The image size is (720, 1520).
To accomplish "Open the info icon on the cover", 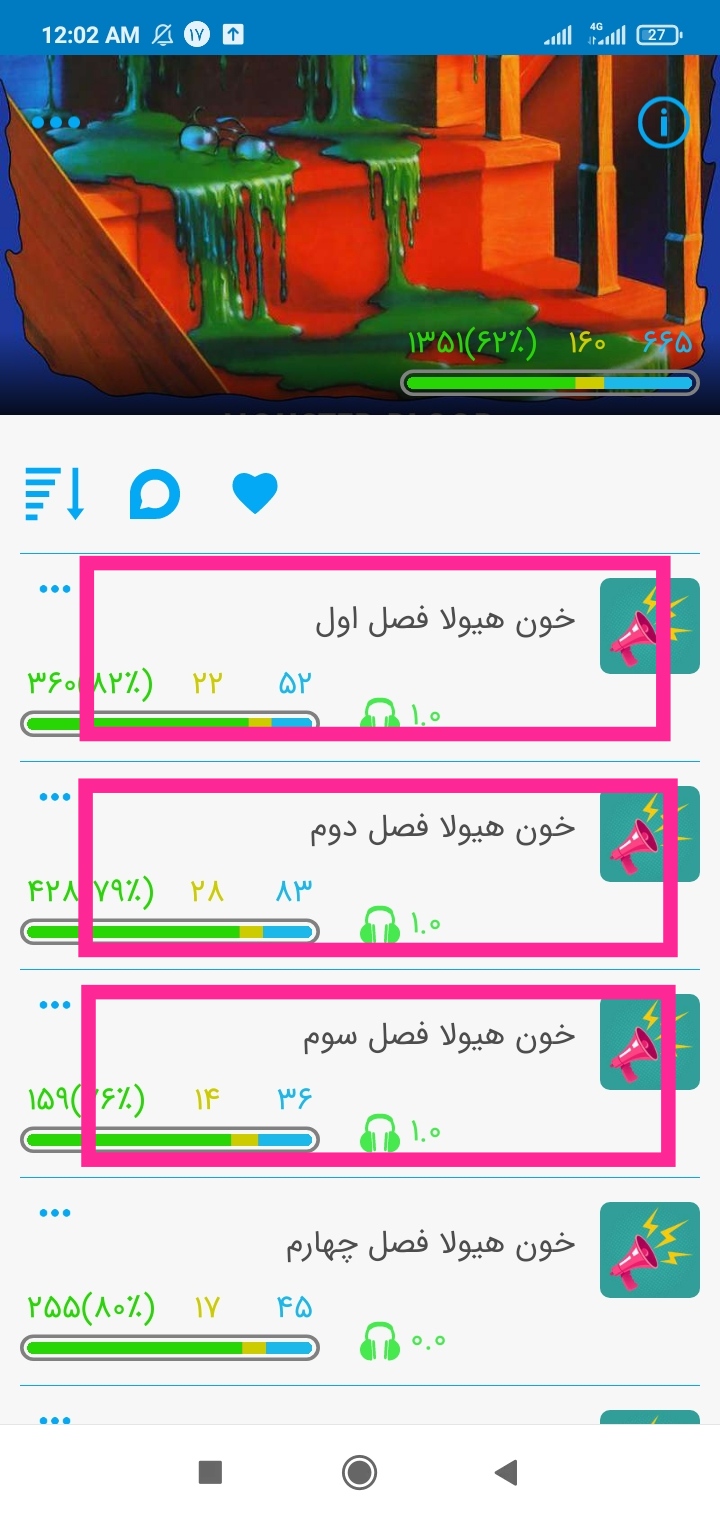I will pos(663,124).
